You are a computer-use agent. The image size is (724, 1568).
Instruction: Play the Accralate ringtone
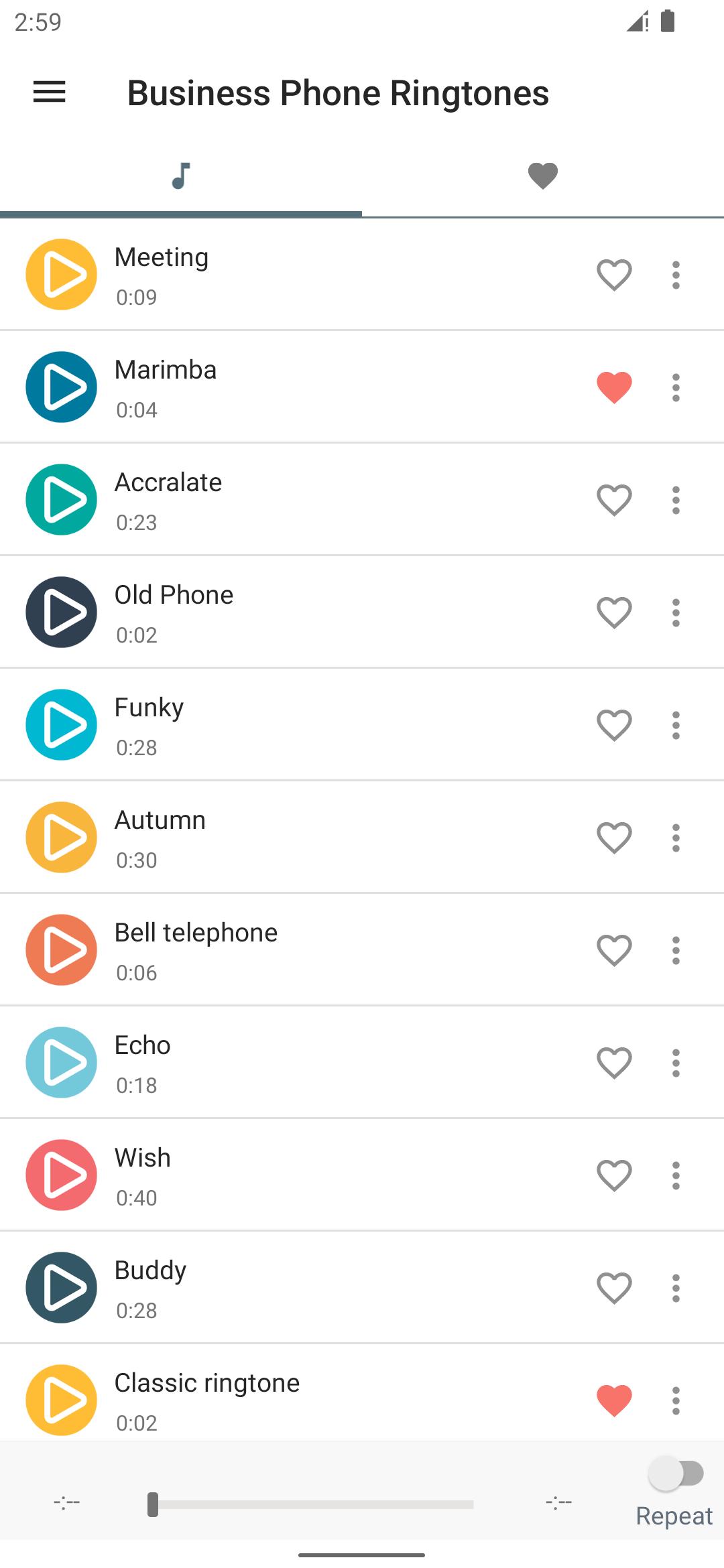tap(61, 500)
